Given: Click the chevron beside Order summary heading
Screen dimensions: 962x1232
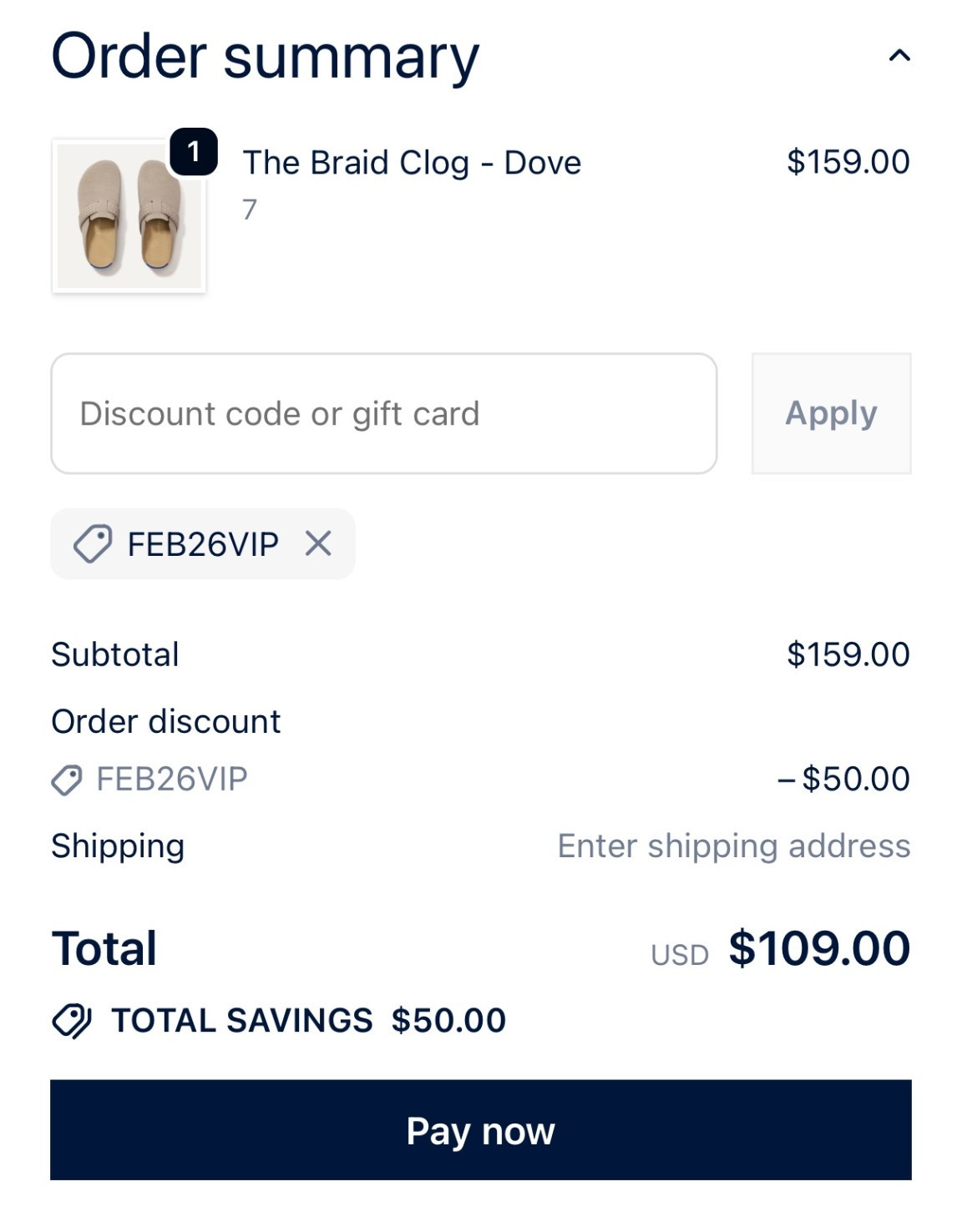Looking at the screenshot, I should 900,57.
